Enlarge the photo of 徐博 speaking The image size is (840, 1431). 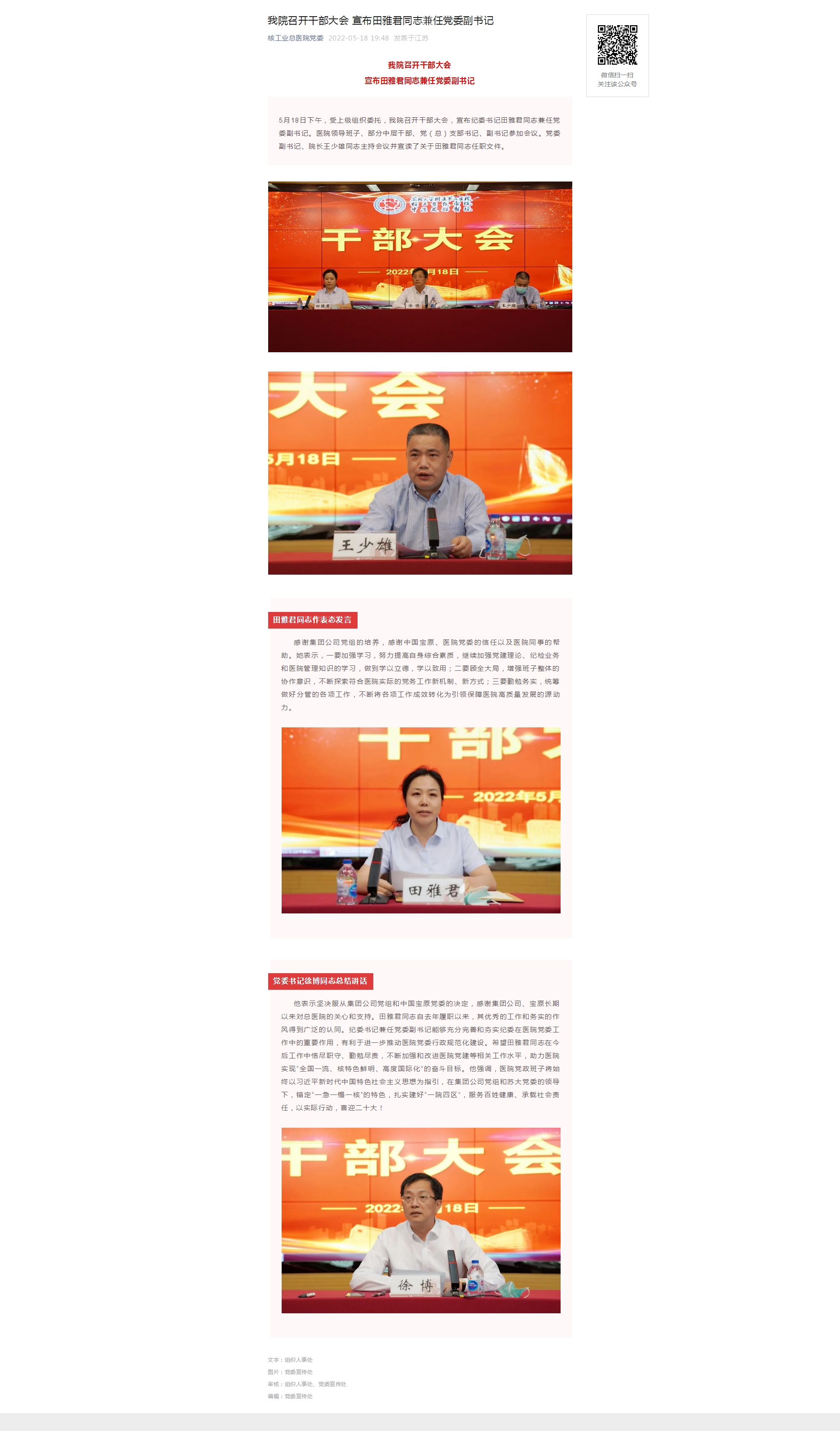pyautogui.click(x=420, y=1220)
